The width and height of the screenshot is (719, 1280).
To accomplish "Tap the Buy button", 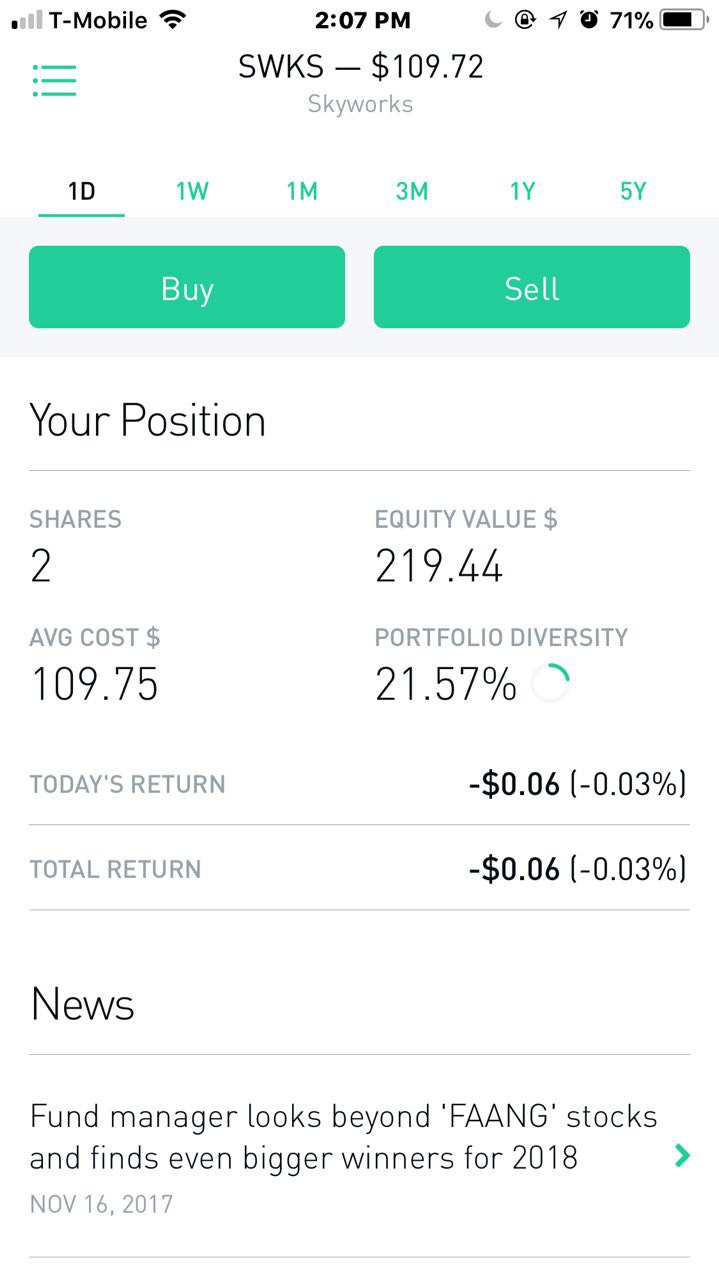I will [187, 287].
